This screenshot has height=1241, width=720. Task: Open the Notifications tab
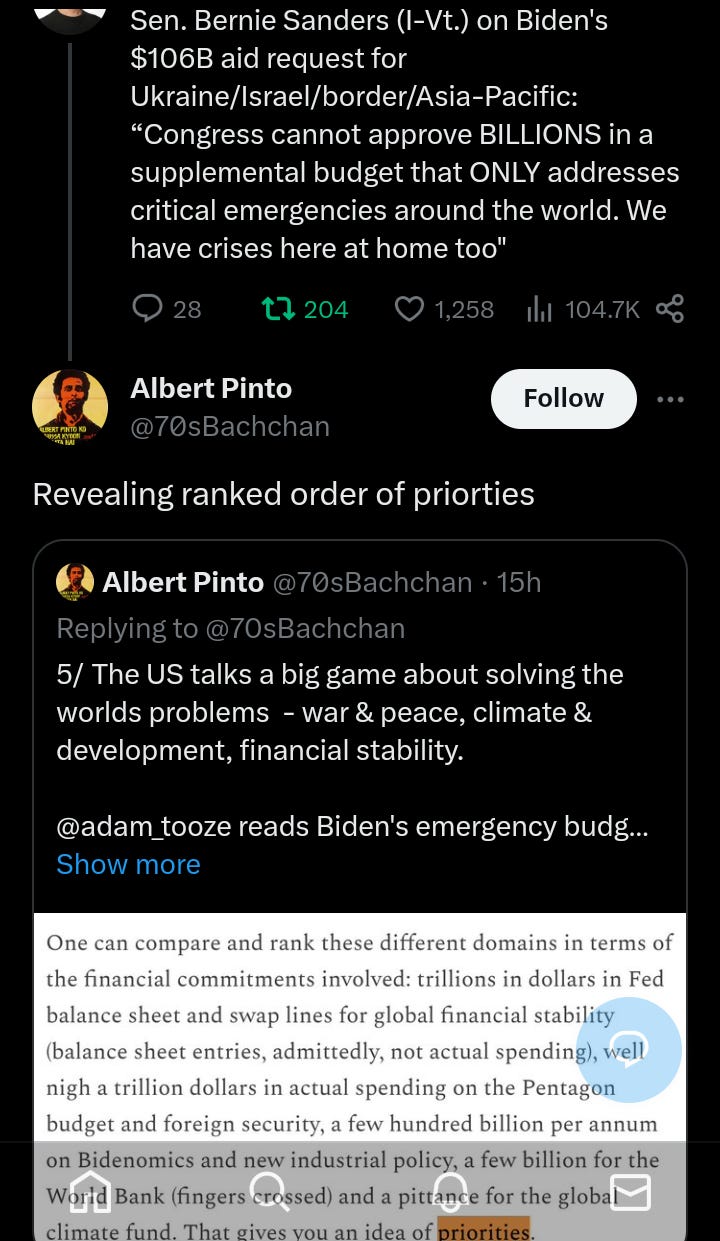[x=450, y=1192]
